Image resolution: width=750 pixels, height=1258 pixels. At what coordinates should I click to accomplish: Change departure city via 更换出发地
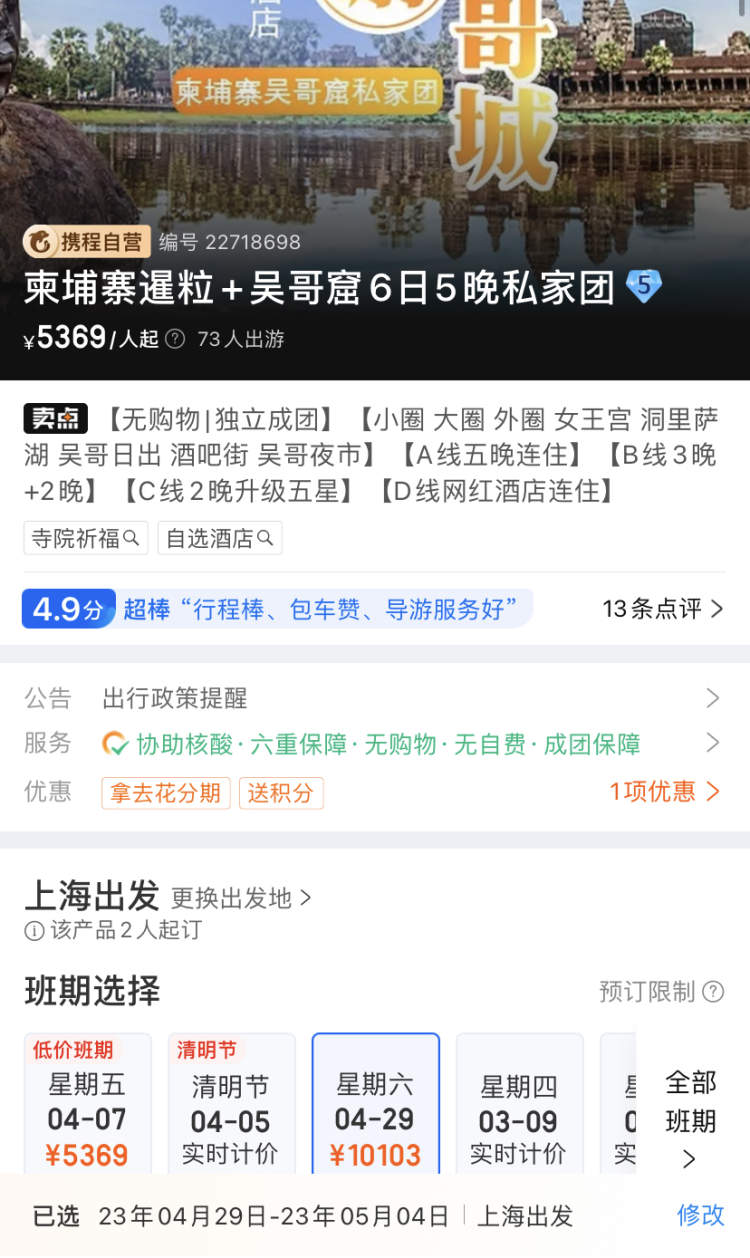pyautogui.click(x=241, y=898)
